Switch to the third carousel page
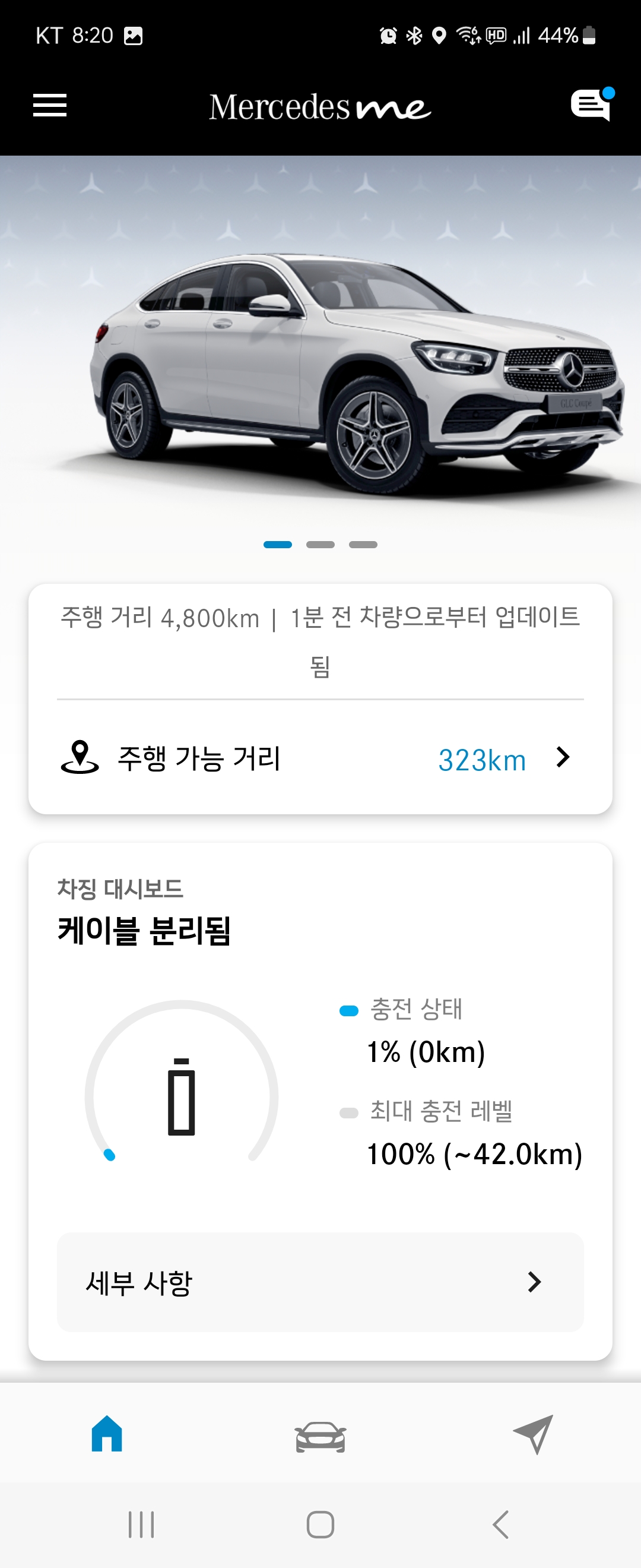 (364, 544)
